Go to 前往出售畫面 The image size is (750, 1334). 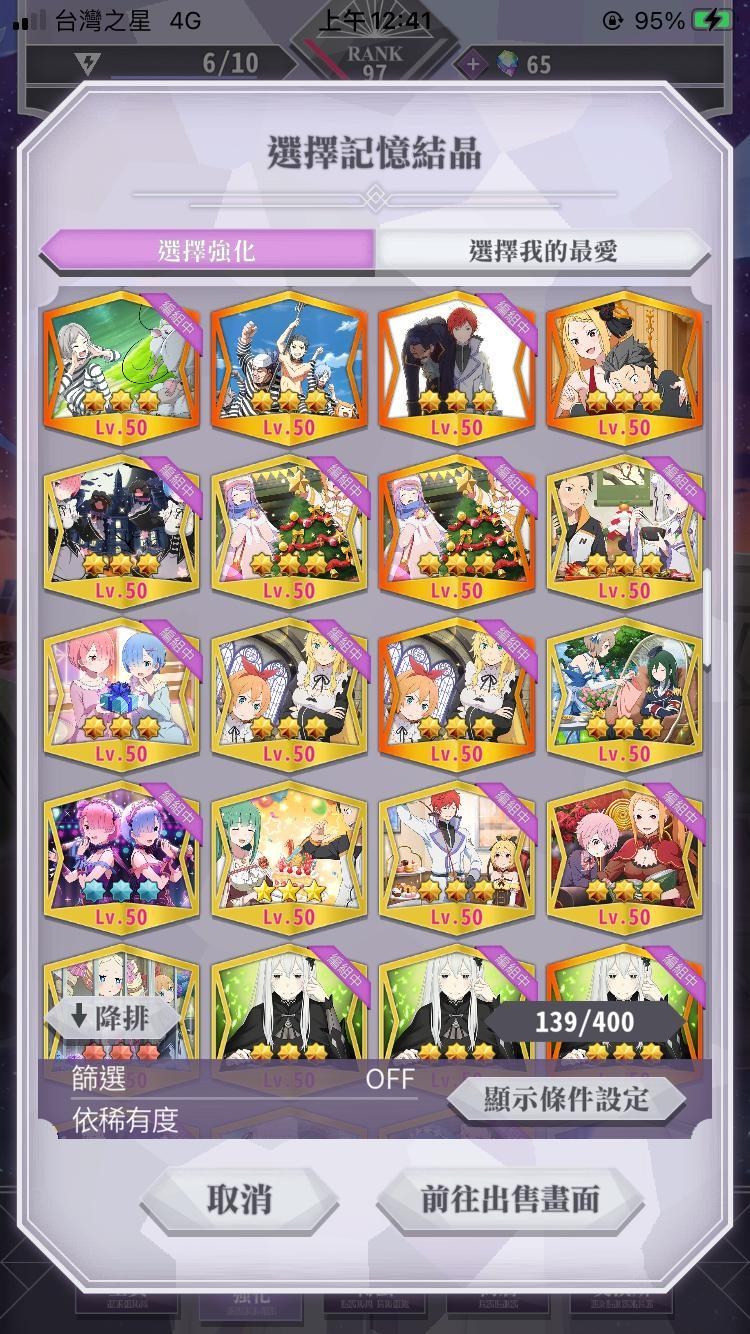tap(510, 1199)
